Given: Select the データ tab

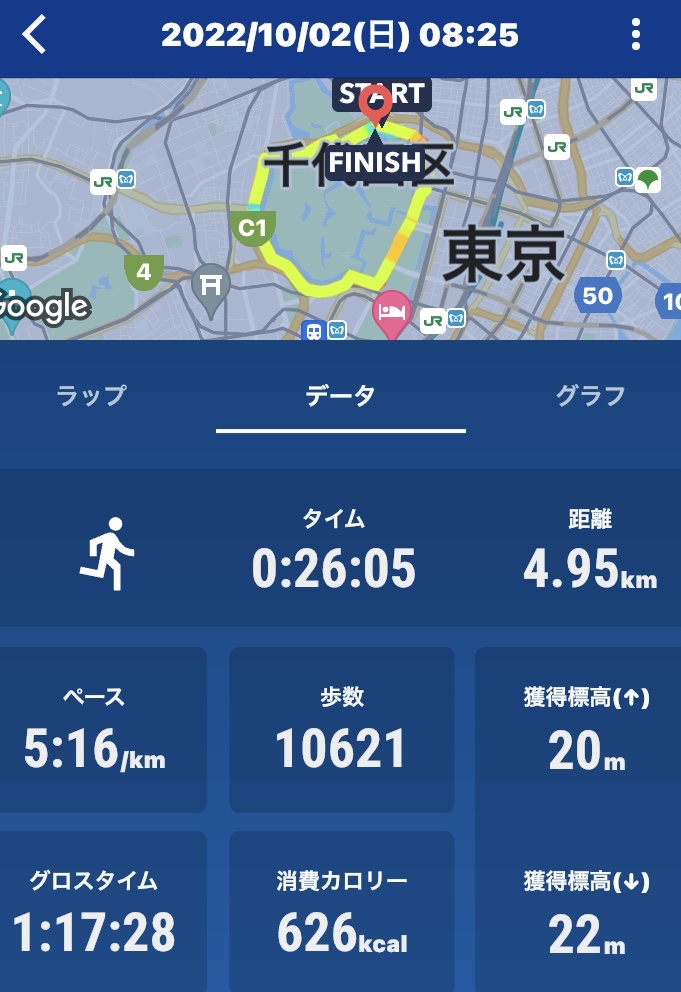Looking at the screenshot, I should pos(340,395).
